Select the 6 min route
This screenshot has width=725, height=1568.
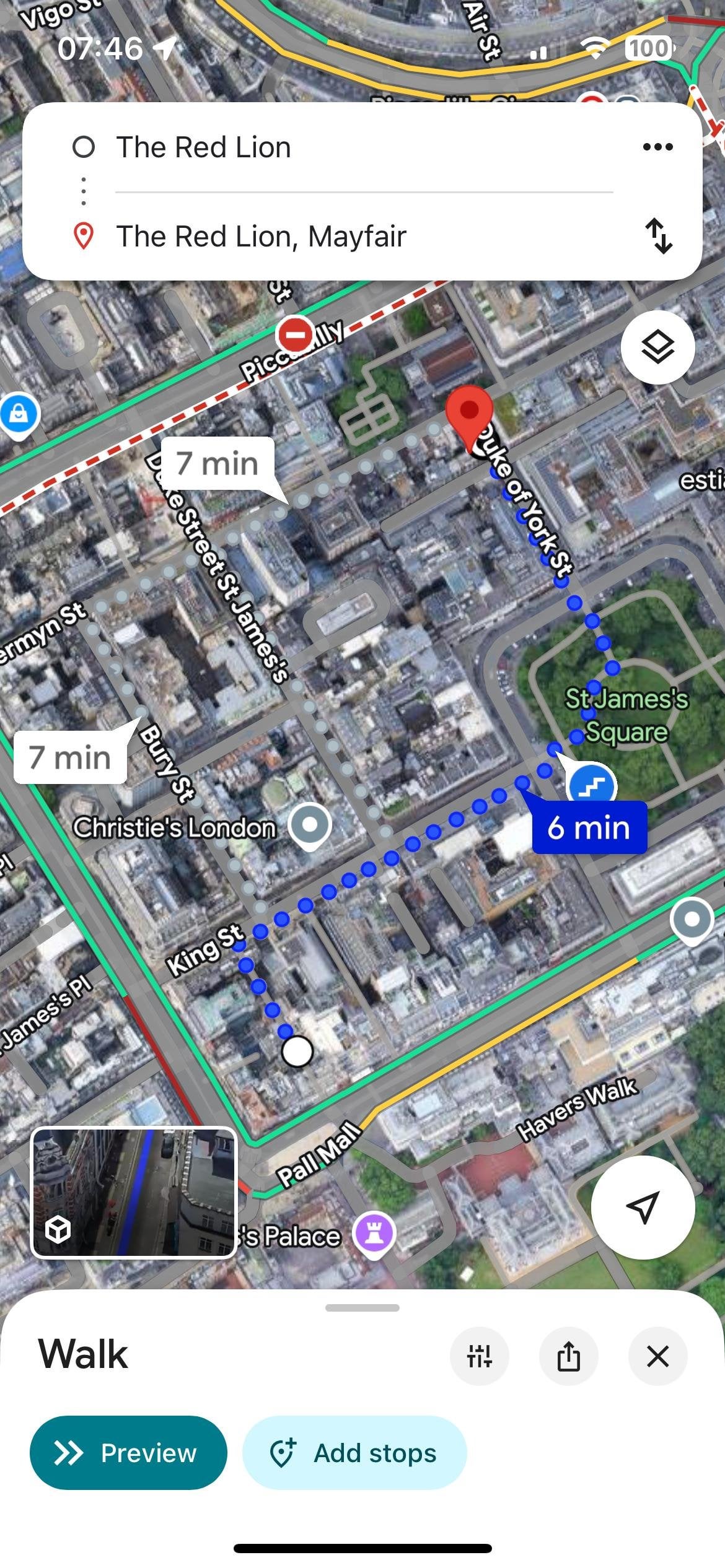point(589,828)
